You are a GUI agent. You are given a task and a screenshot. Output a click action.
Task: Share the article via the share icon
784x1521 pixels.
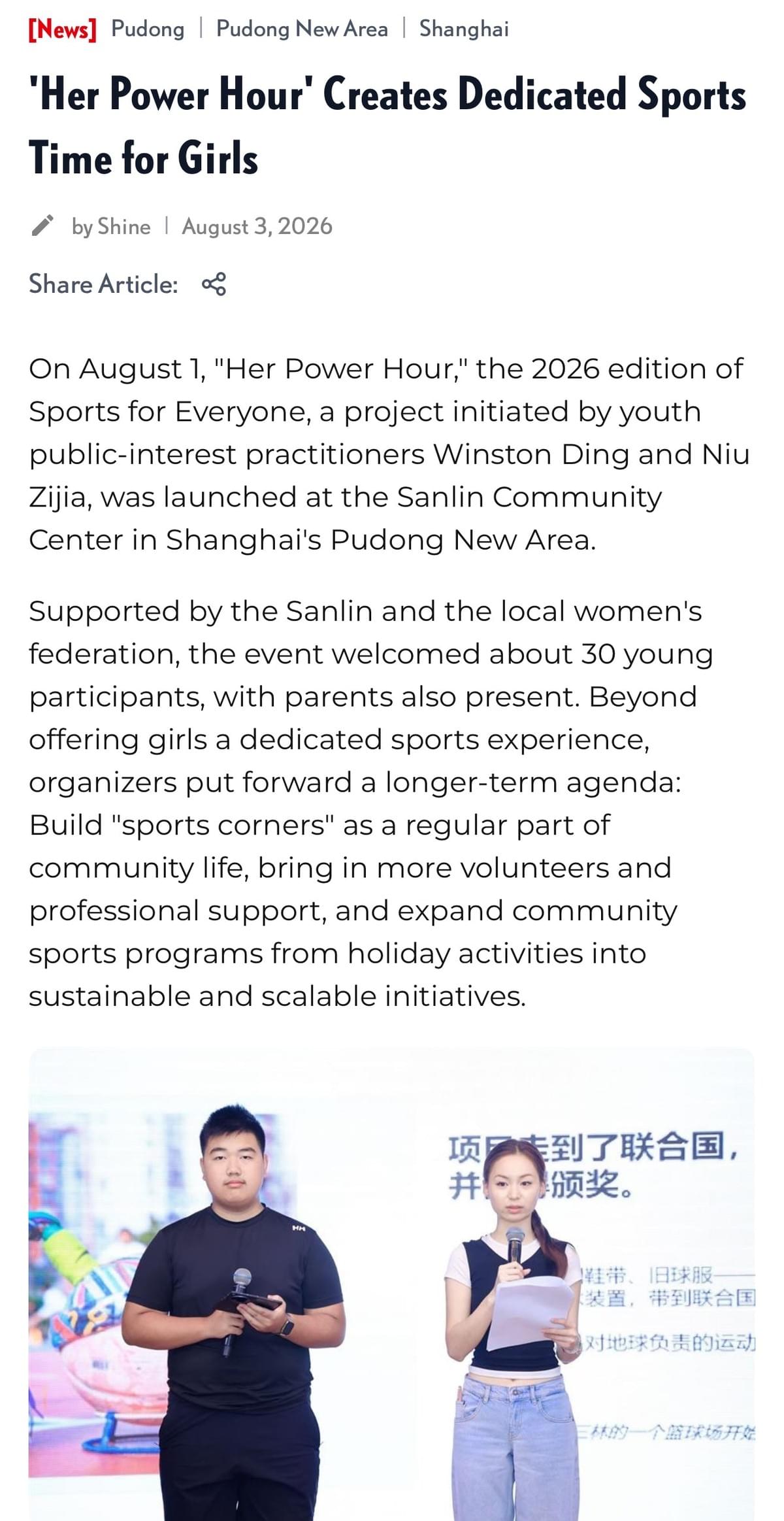click(x=214, y=284)
